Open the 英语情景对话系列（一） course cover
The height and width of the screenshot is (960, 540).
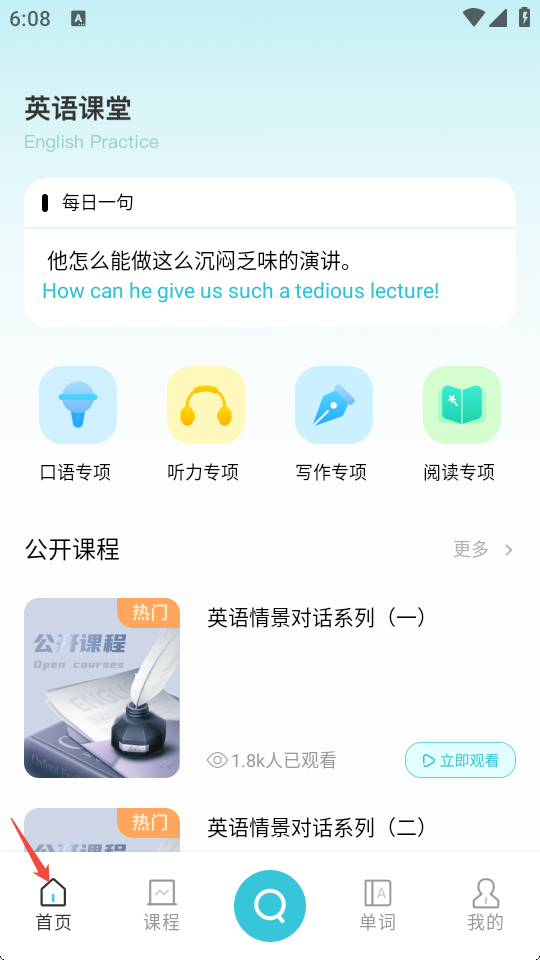coord(102,688)
